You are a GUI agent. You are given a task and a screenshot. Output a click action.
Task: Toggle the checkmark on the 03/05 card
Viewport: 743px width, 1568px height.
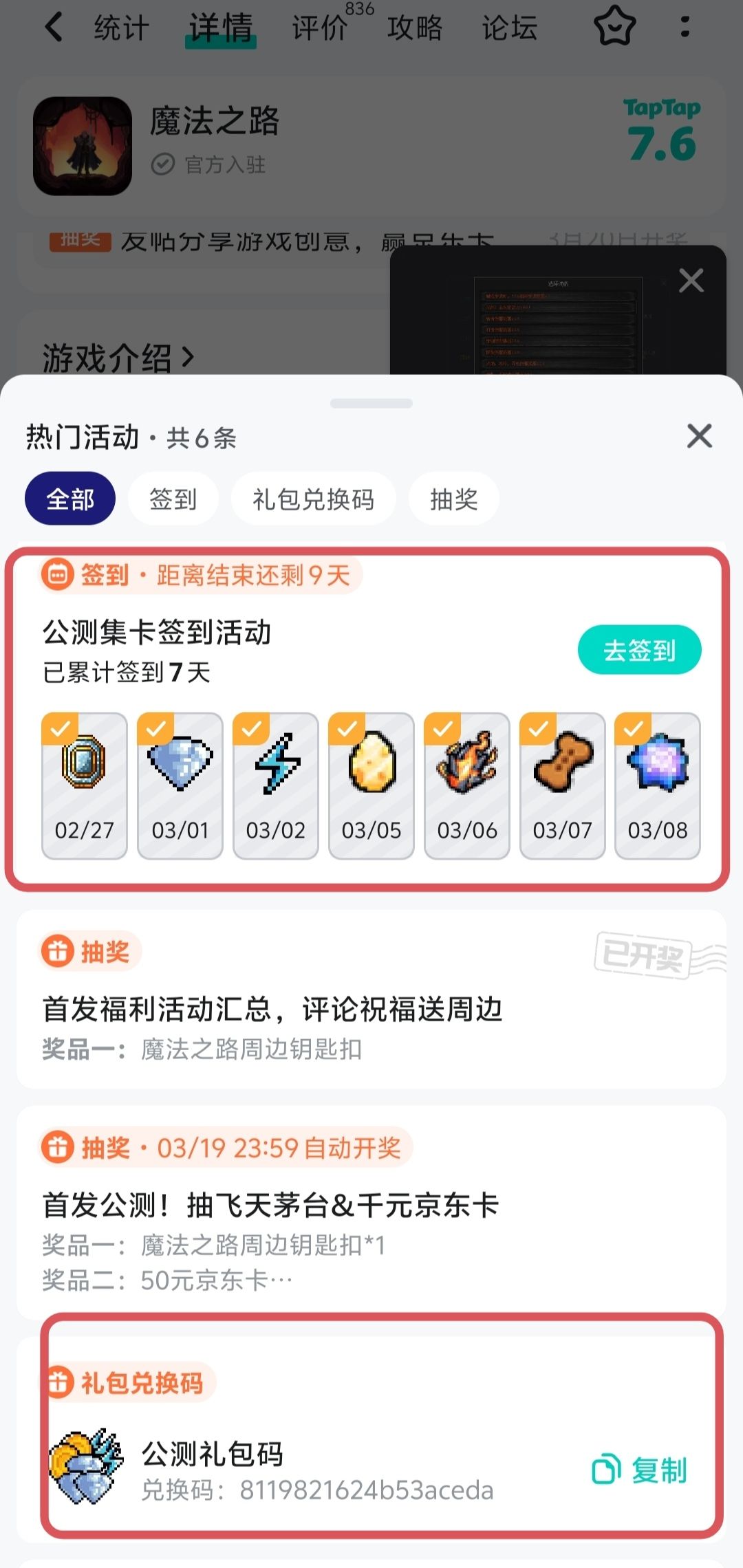(x=346, y=728)
